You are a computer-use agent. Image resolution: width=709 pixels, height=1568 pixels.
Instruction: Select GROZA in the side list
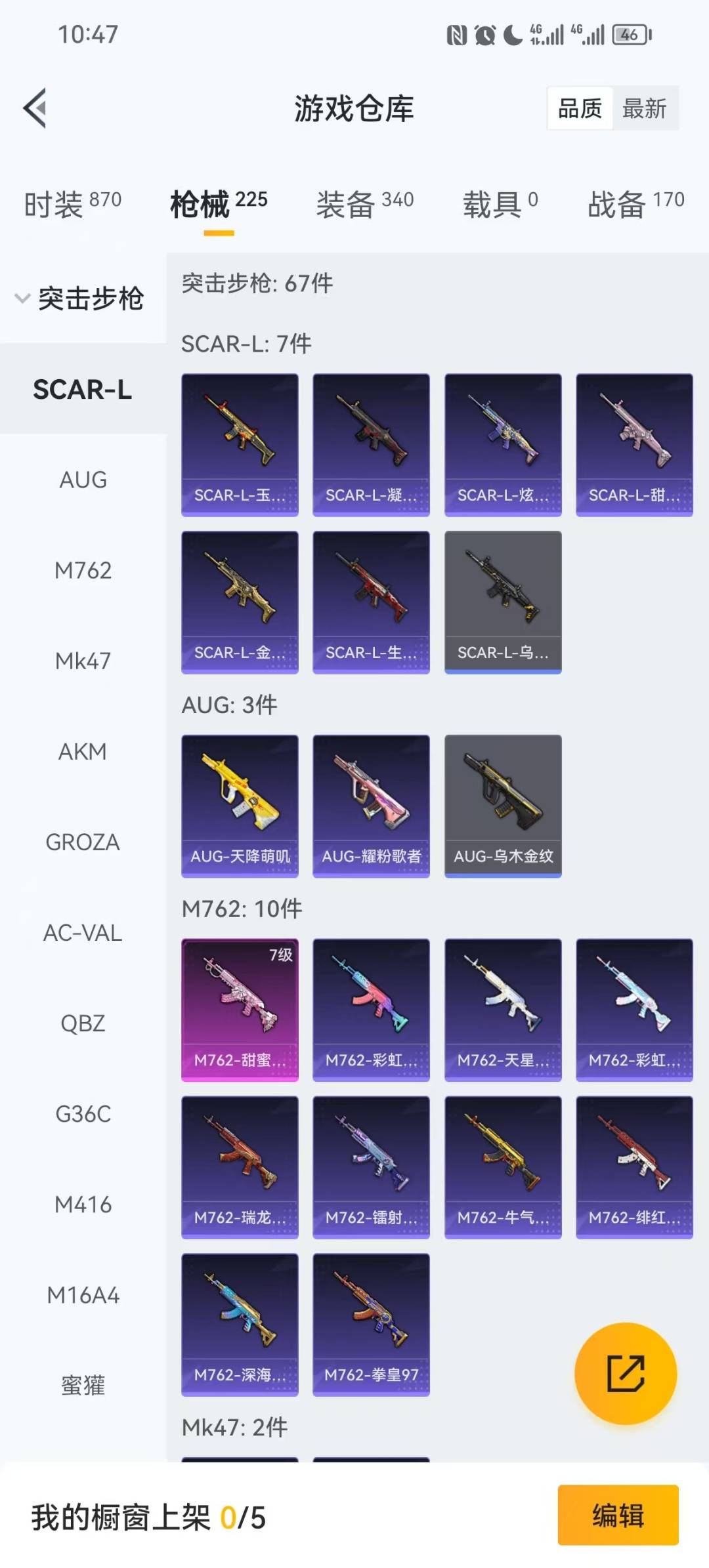tap(83, 842)
